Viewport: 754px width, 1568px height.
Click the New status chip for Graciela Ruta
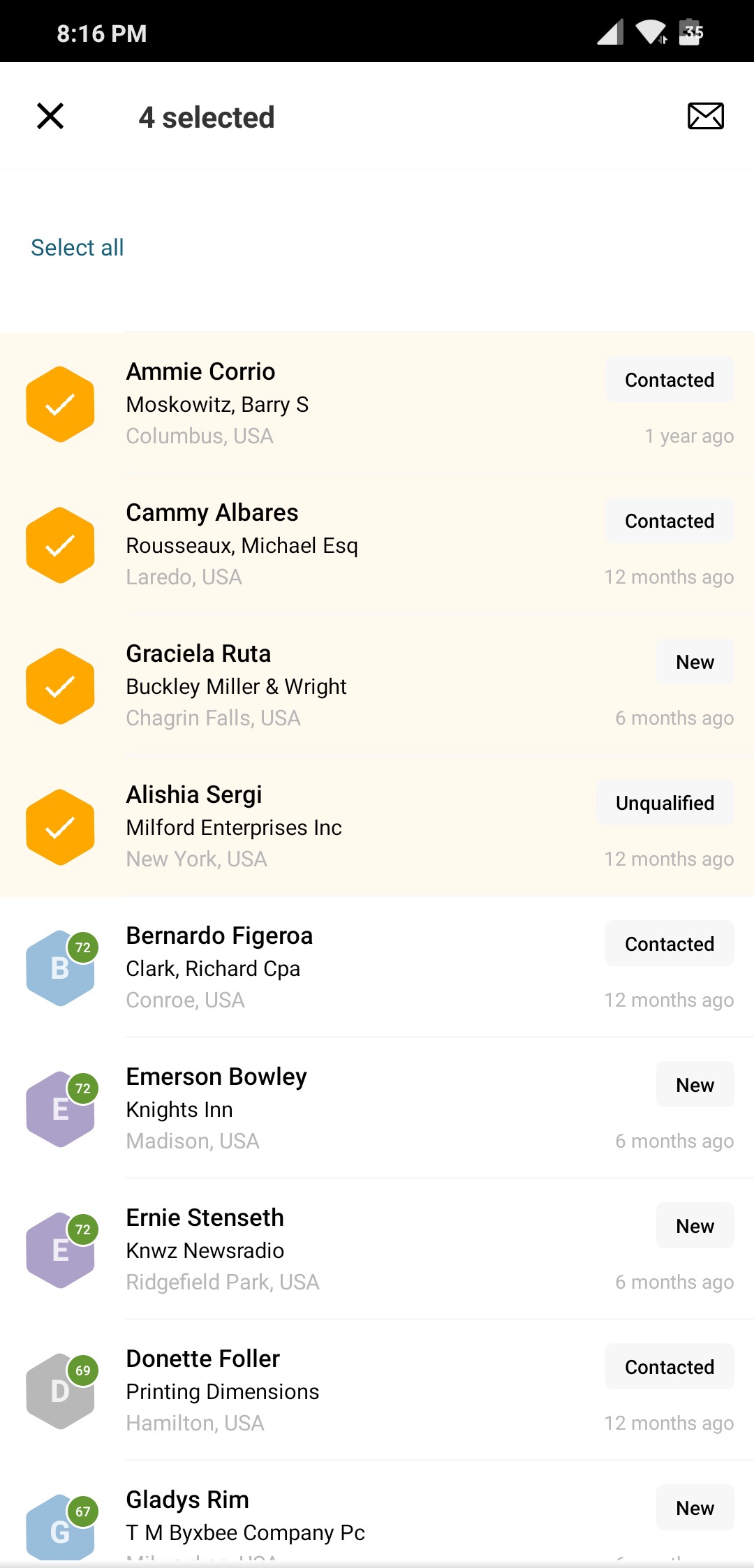695,661
